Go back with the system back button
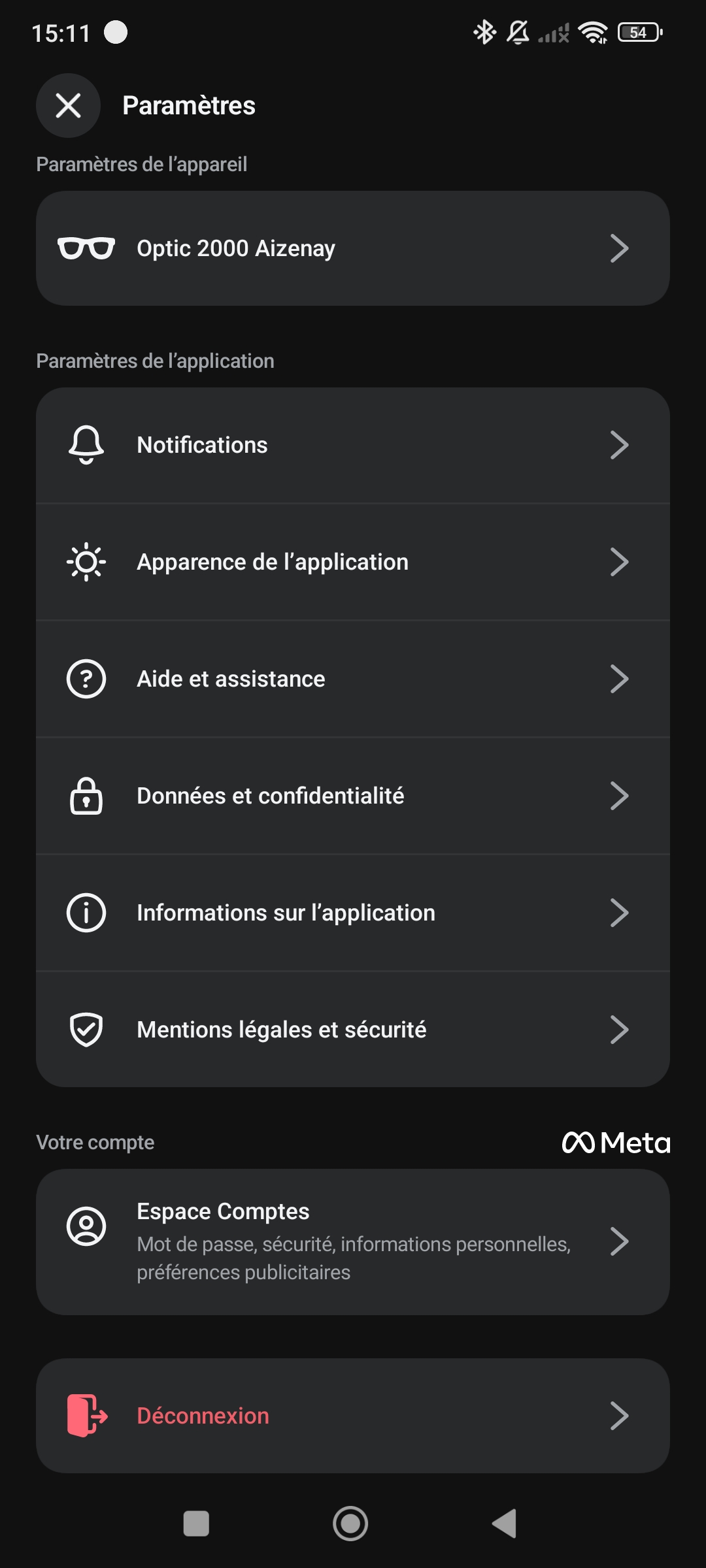 click(x=505, y=1524)
